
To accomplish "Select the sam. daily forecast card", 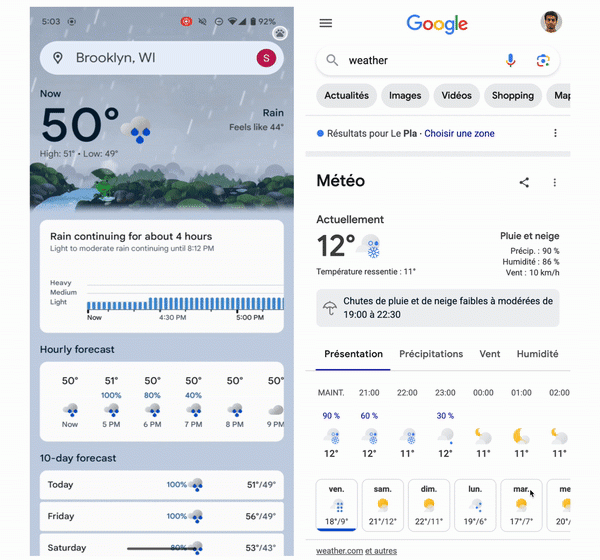I will point(383,505).
